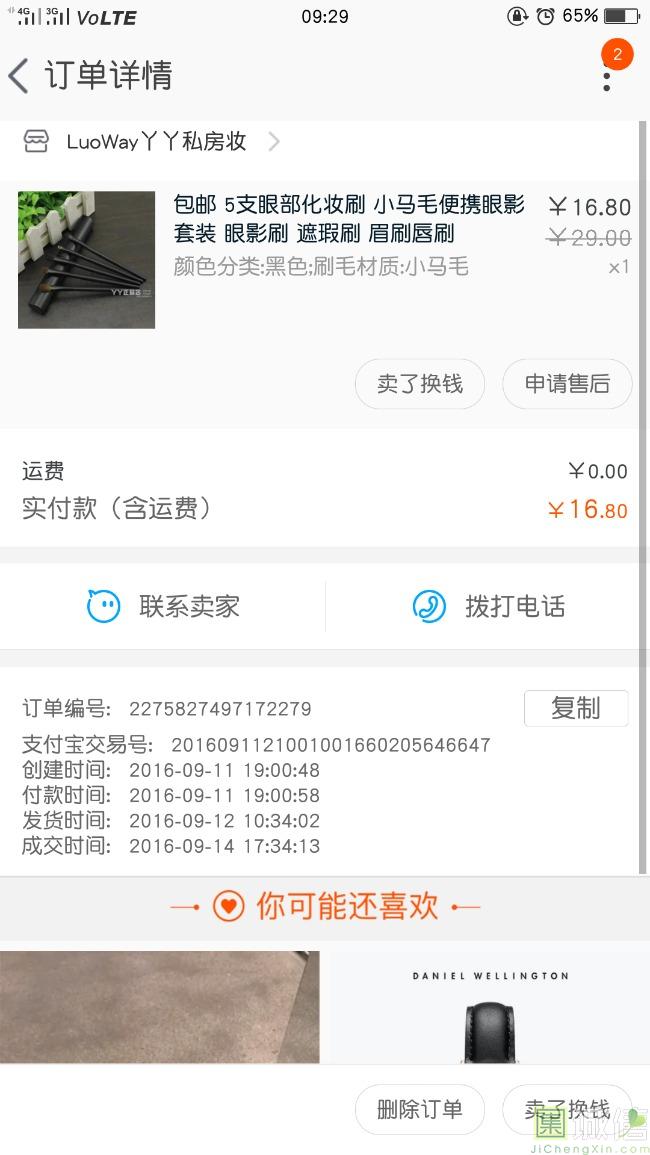This screenshot has height=1155, width=650.
Task: Contact the seller via 联系卖家
Action: (163, 606)
